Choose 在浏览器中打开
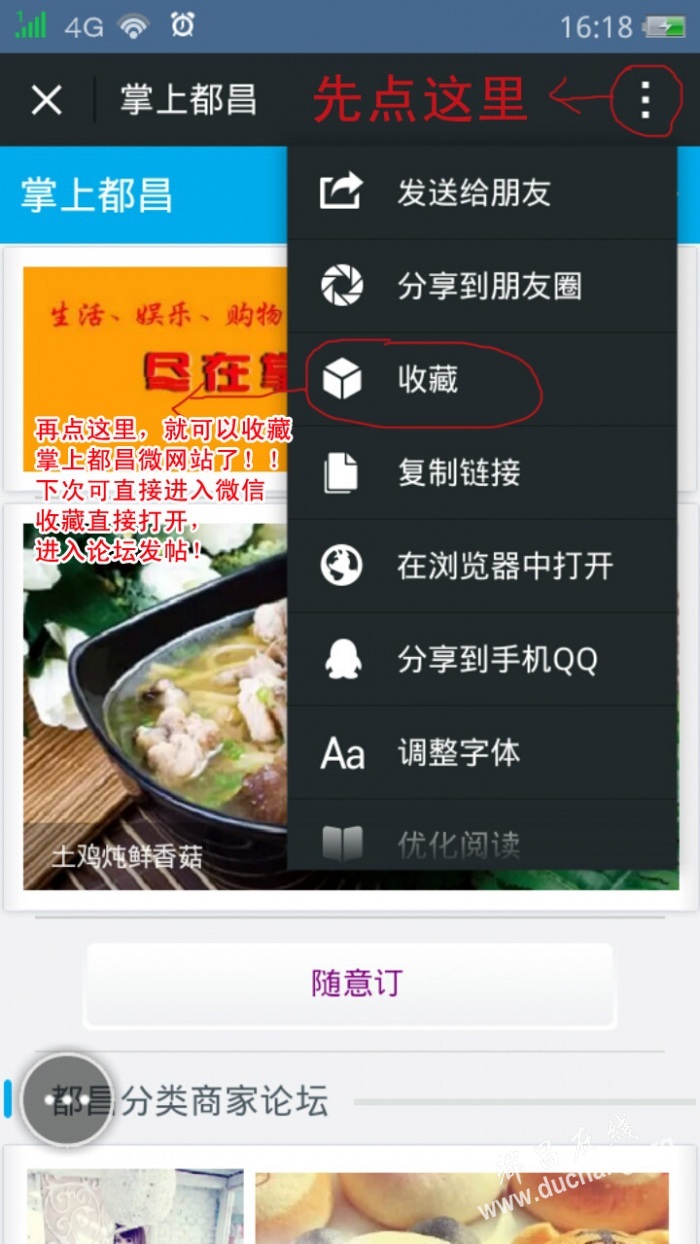The width and height of the screenshot is (700, 1244). (482, 566)
